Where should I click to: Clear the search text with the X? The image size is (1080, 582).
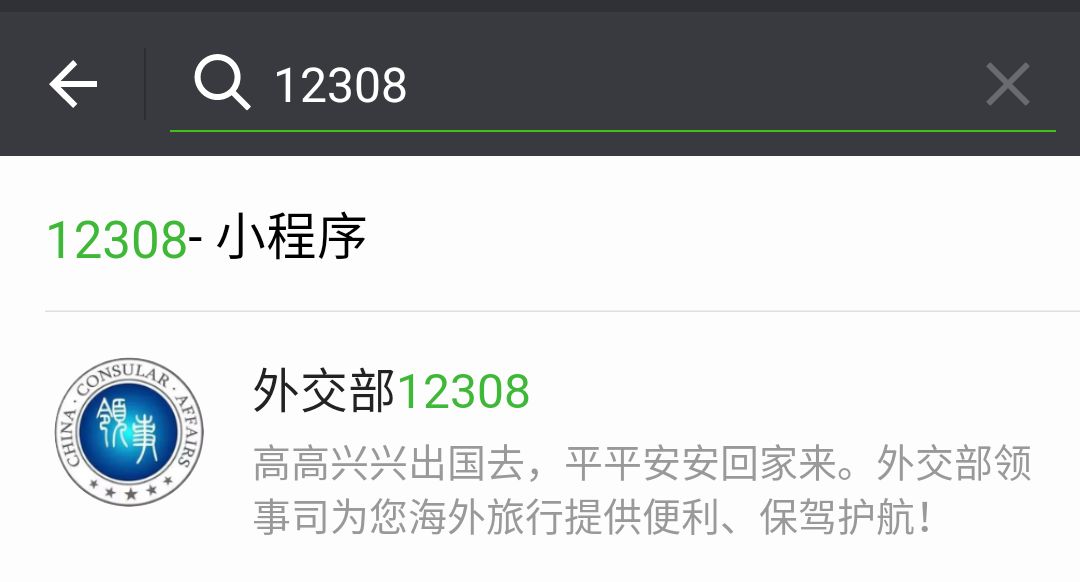pos(1007,84)
